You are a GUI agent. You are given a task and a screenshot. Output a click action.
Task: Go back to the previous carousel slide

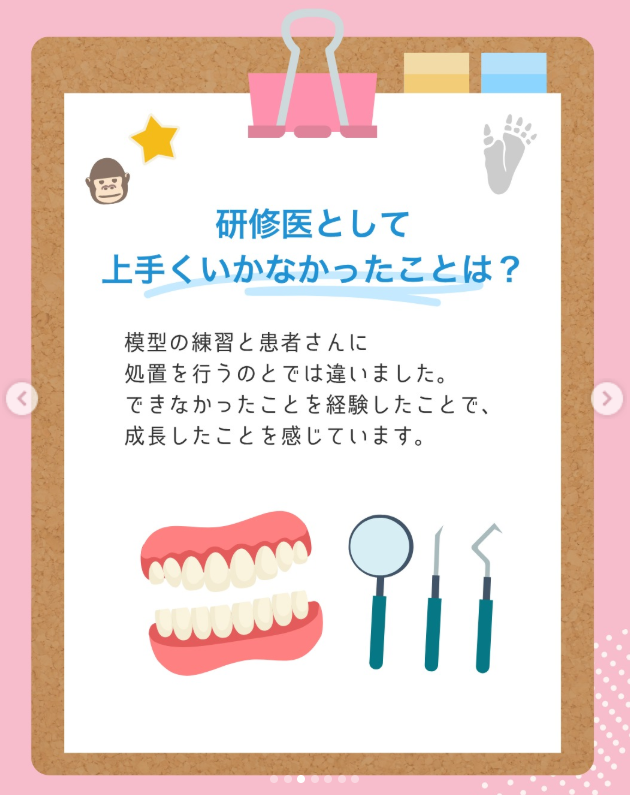pyautogui.click(x=22, y=399)
